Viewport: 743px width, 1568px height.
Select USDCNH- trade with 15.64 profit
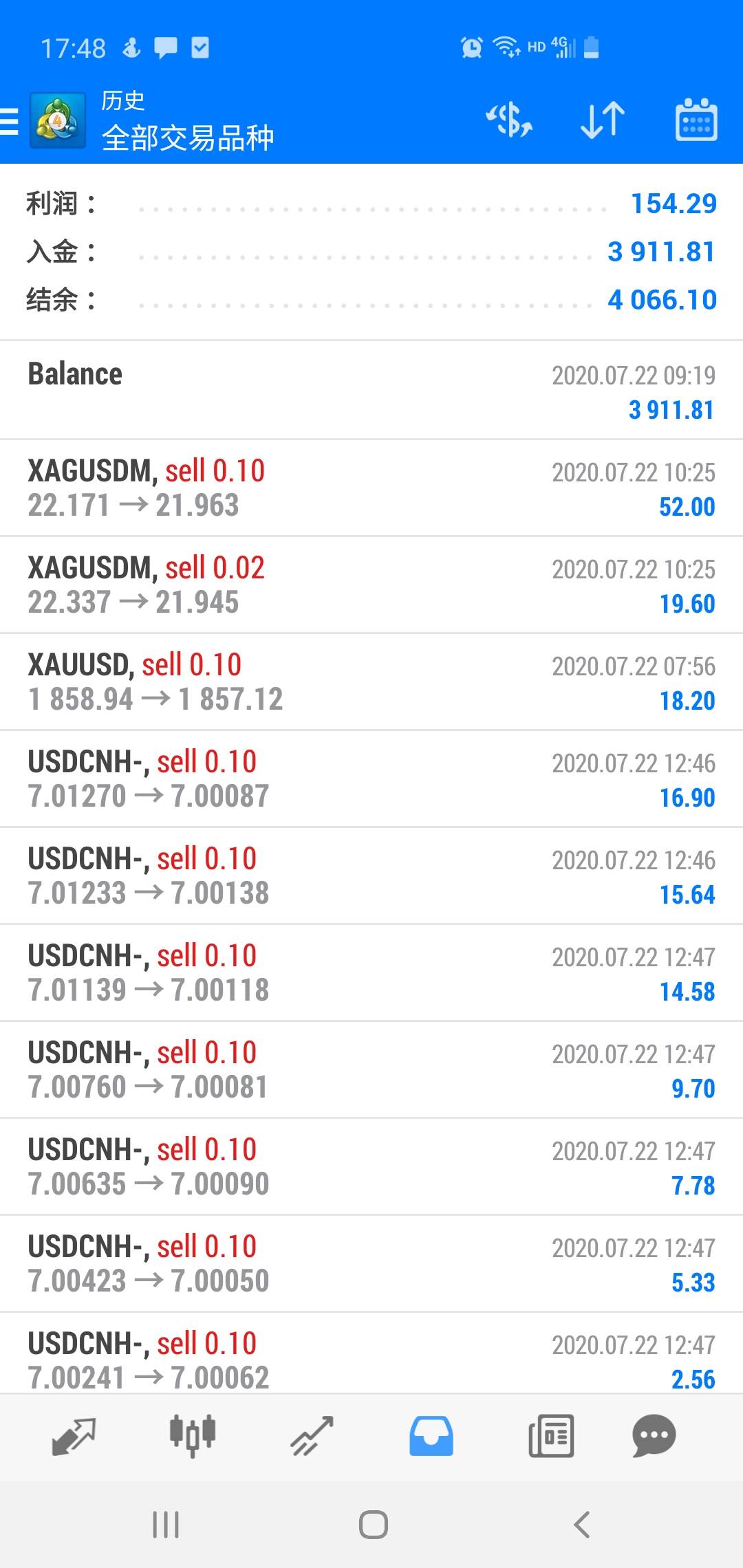(x=371, y=876)
